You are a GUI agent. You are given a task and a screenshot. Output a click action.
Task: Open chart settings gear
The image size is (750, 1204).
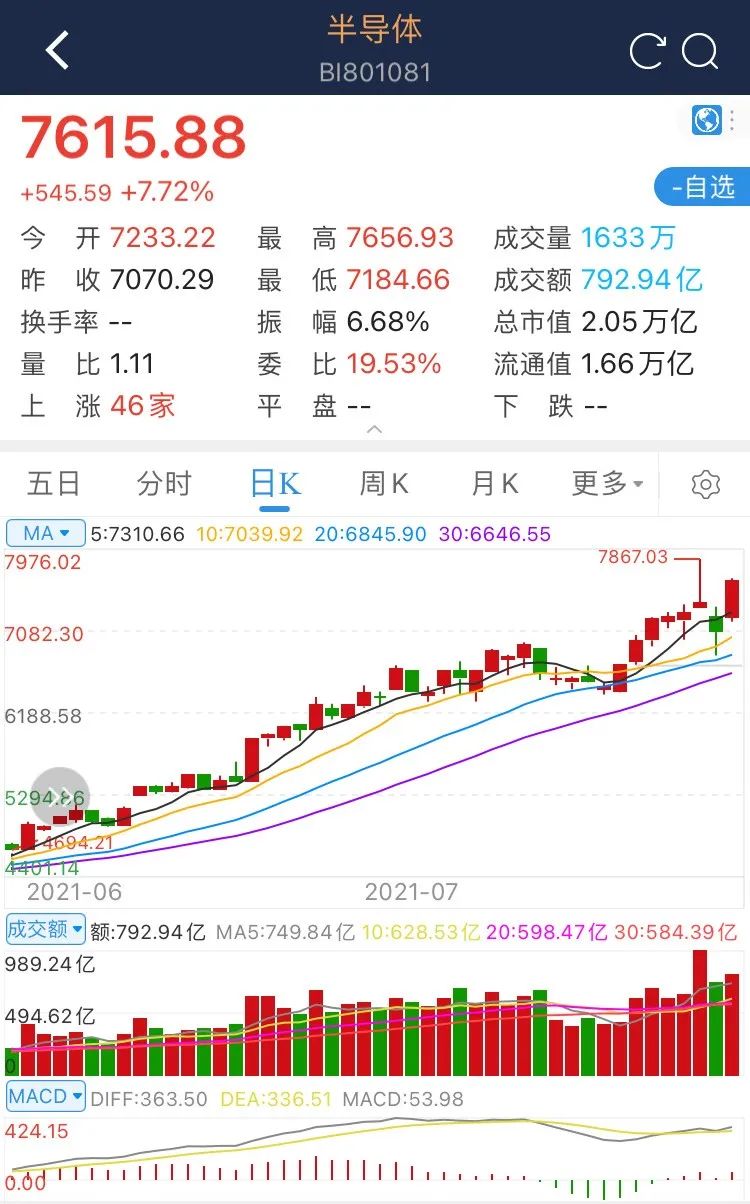[706, 485]
